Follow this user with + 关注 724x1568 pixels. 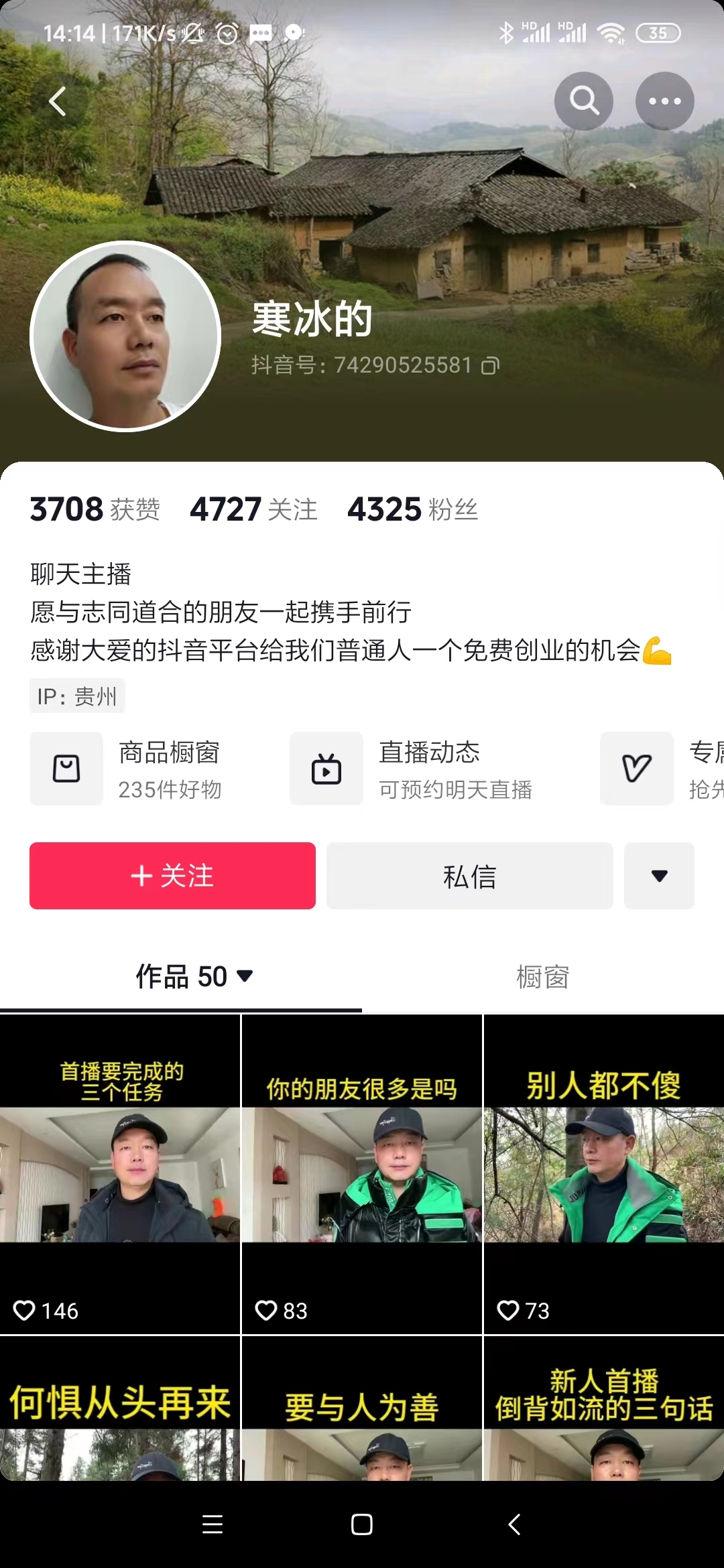coord(172,876)
